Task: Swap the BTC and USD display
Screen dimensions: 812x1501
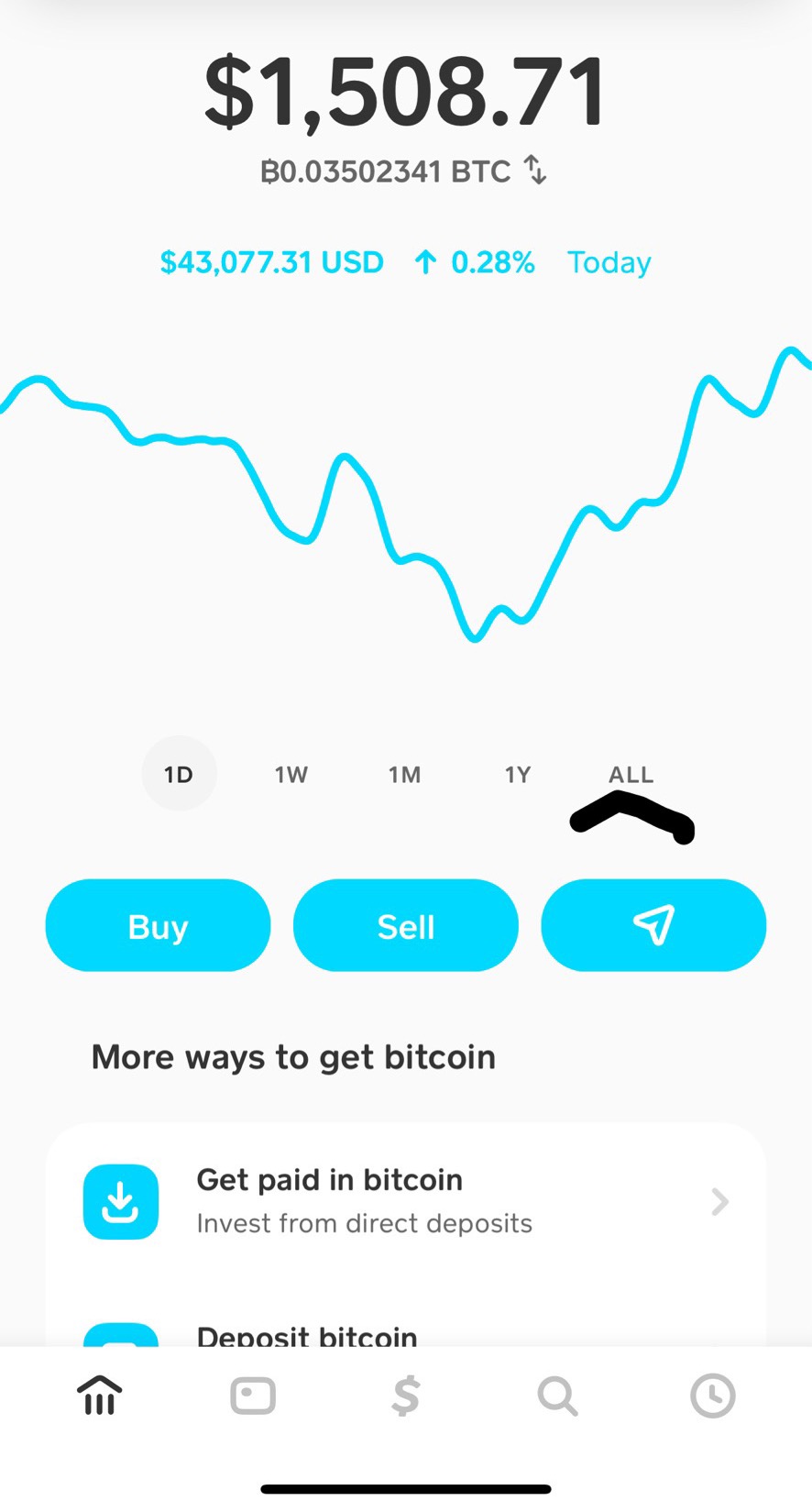Action: (535, 171)
